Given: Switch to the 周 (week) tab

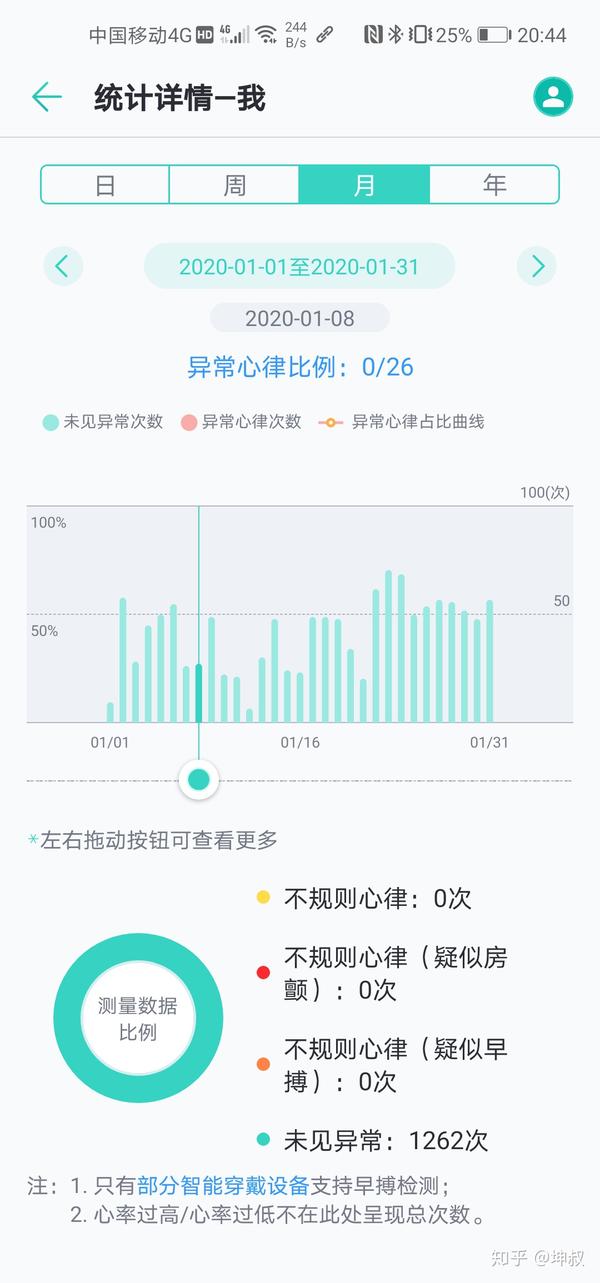Looking at the screenshot, I should 234,185.
